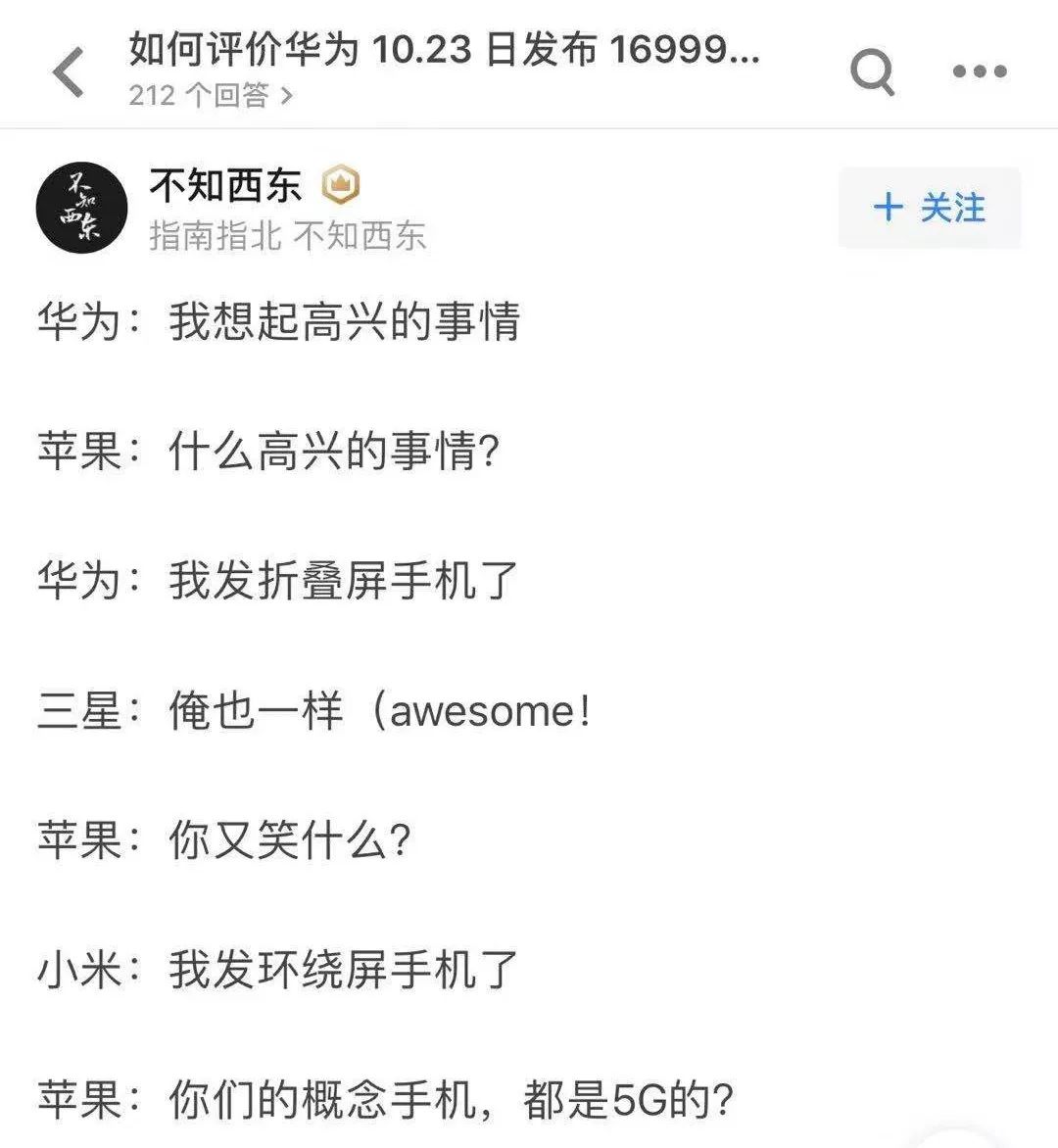Tap the username 不知西东
The width and height of the screenshot is (1058, 1148).
227,185
